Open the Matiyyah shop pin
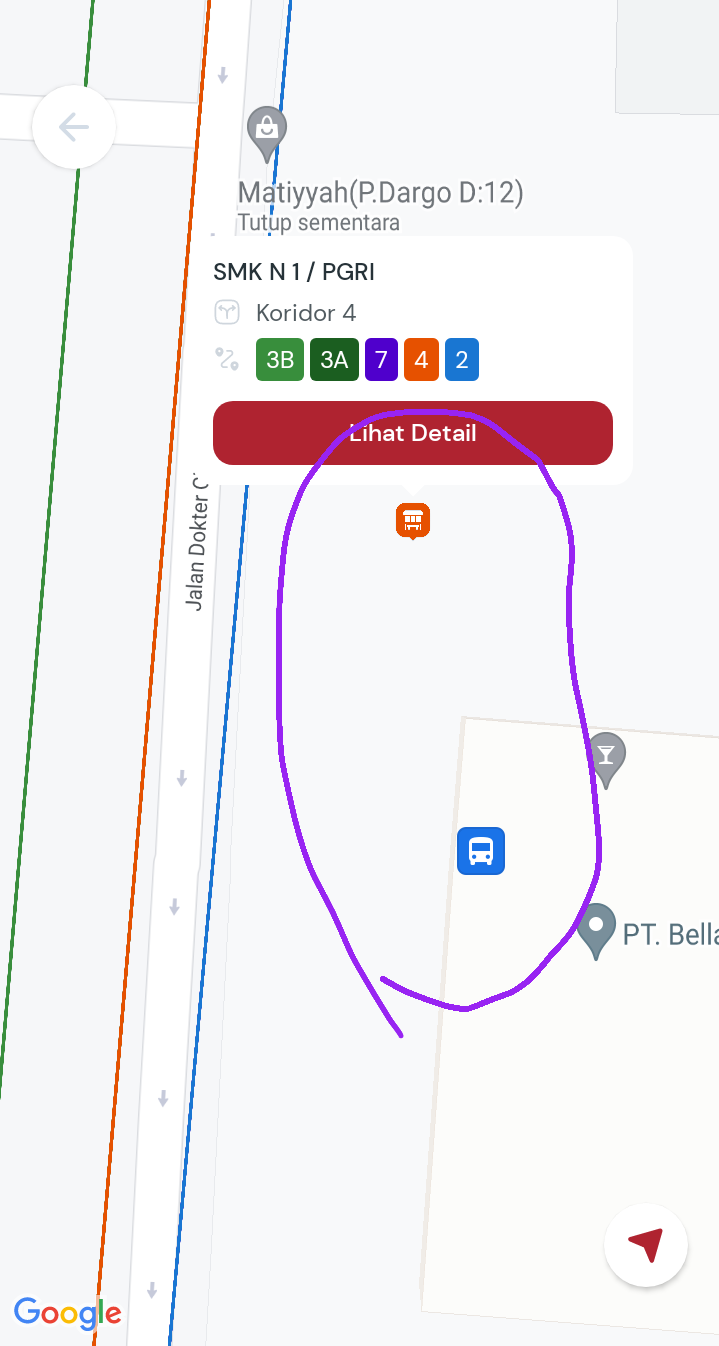 pos(266,130)
